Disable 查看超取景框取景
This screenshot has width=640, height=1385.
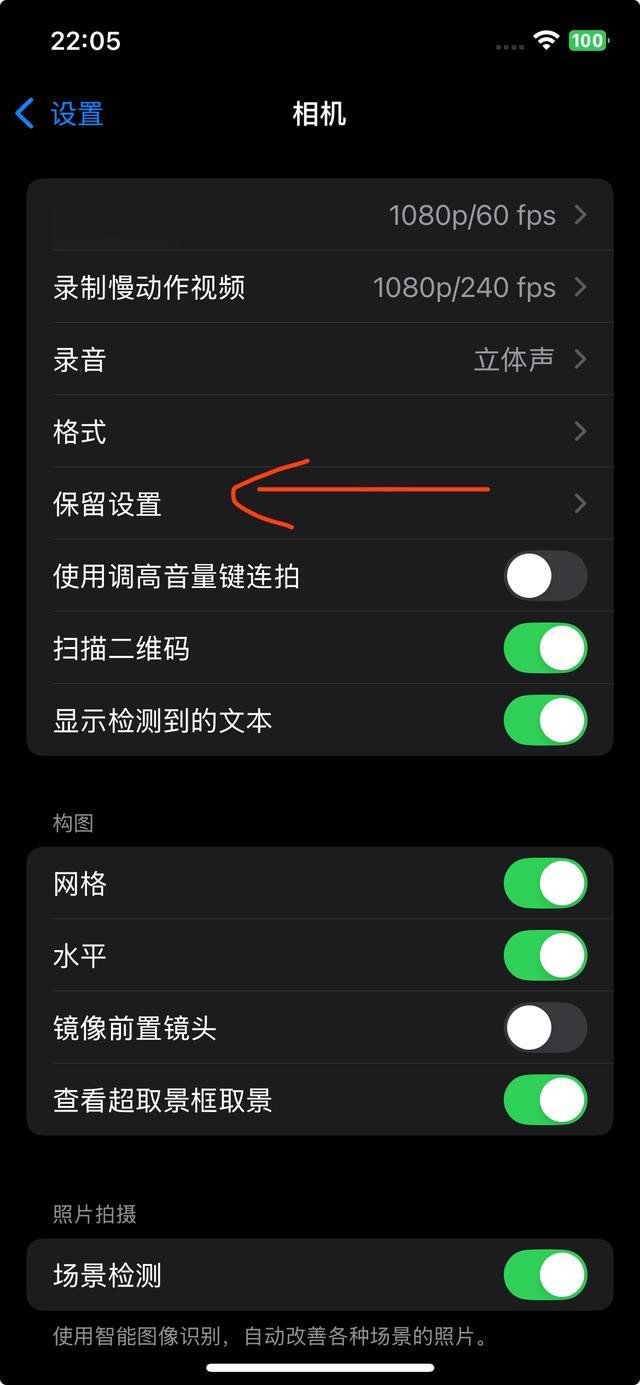(545, 1099)
